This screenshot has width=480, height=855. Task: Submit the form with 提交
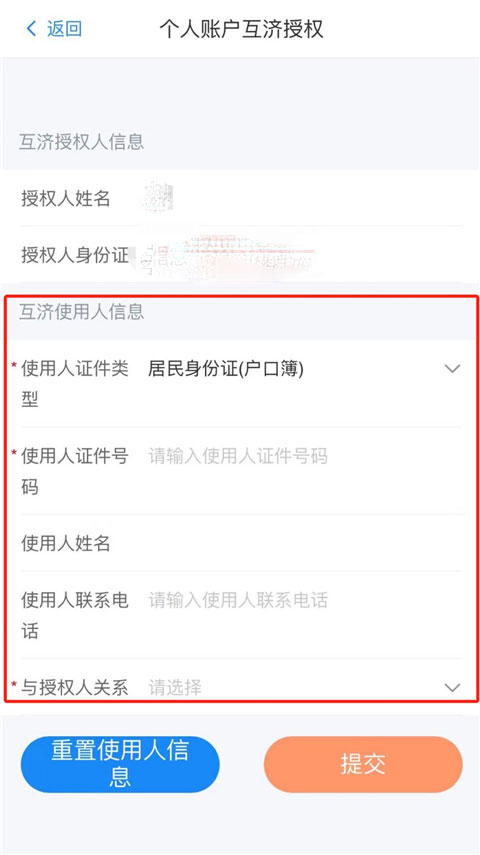(x=363, y=764)
